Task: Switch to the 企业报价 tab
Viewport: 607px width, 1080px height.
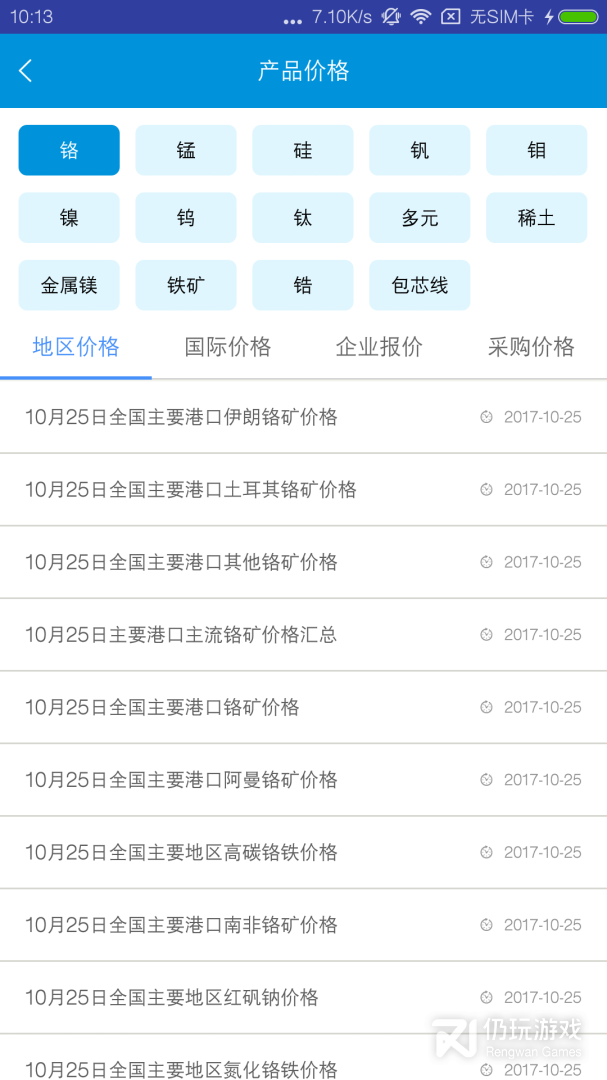Action: (379, 347)
